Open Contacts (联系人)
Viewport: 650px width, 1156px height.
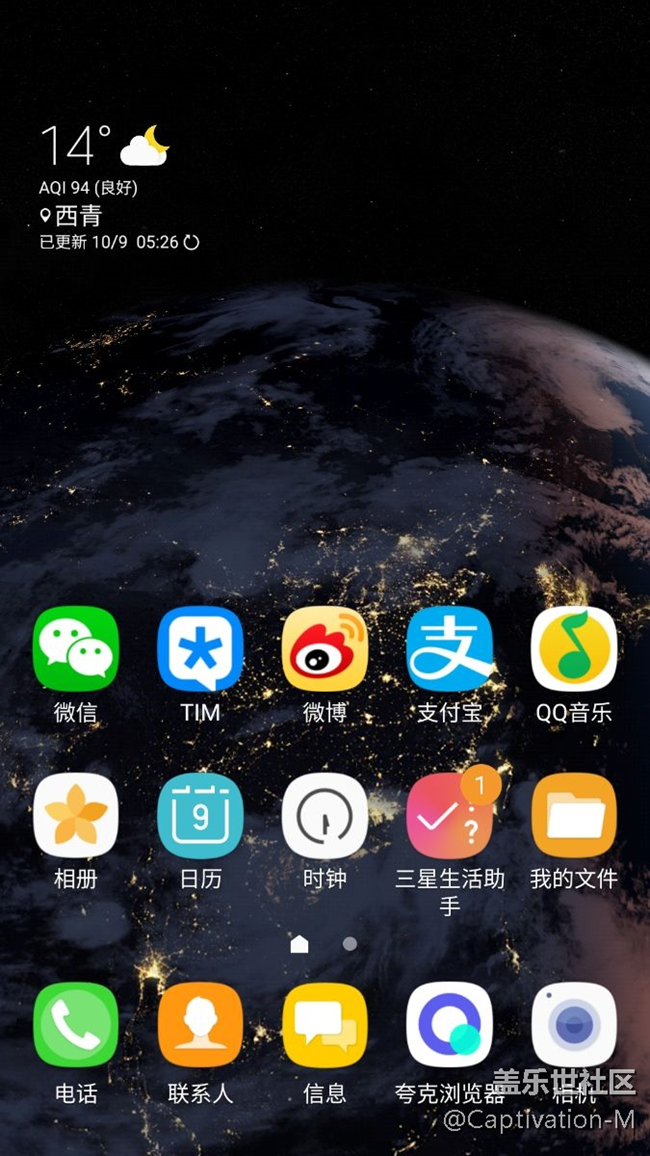coord(200,1025)
